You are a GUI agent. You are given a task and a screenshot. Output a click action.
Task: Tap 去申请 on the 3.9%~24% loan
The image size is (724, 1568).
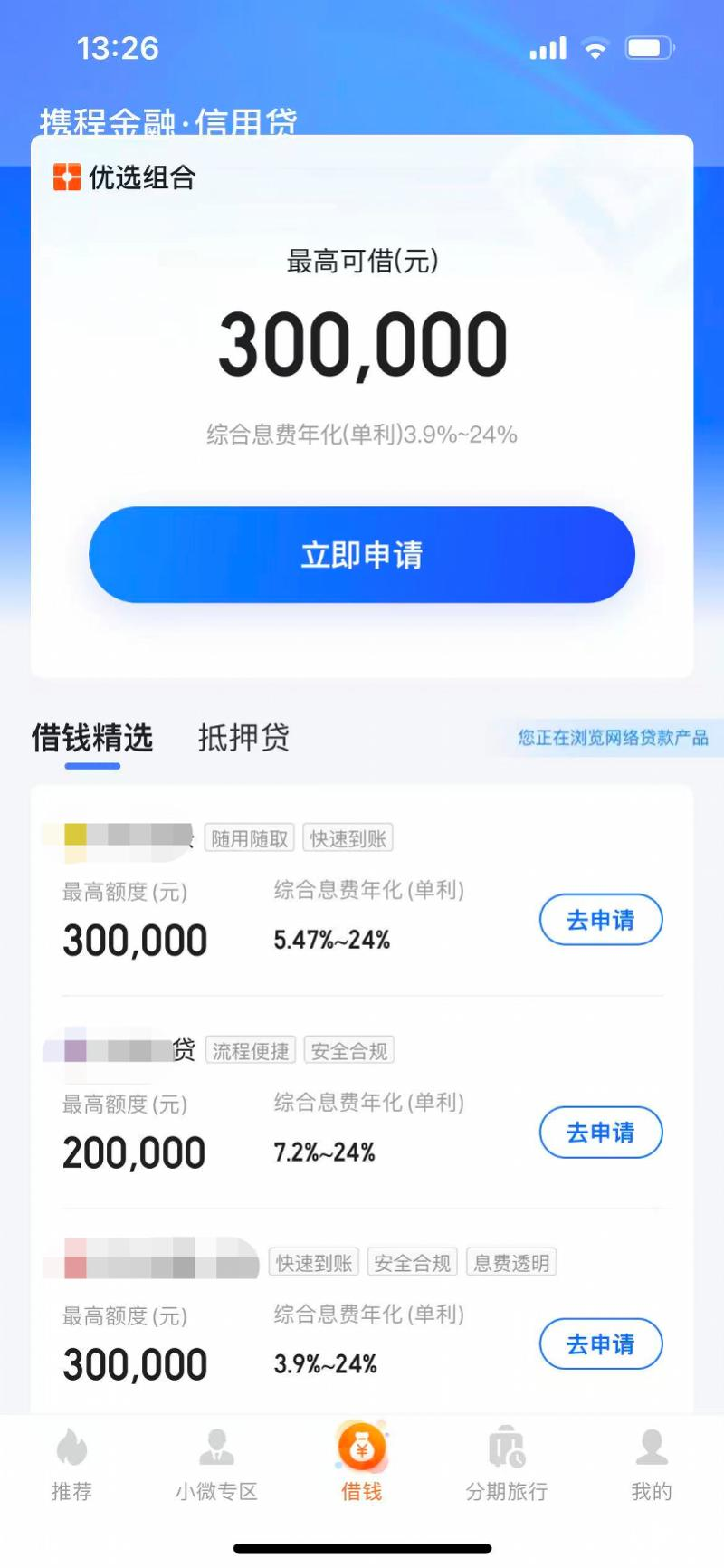601,1343
